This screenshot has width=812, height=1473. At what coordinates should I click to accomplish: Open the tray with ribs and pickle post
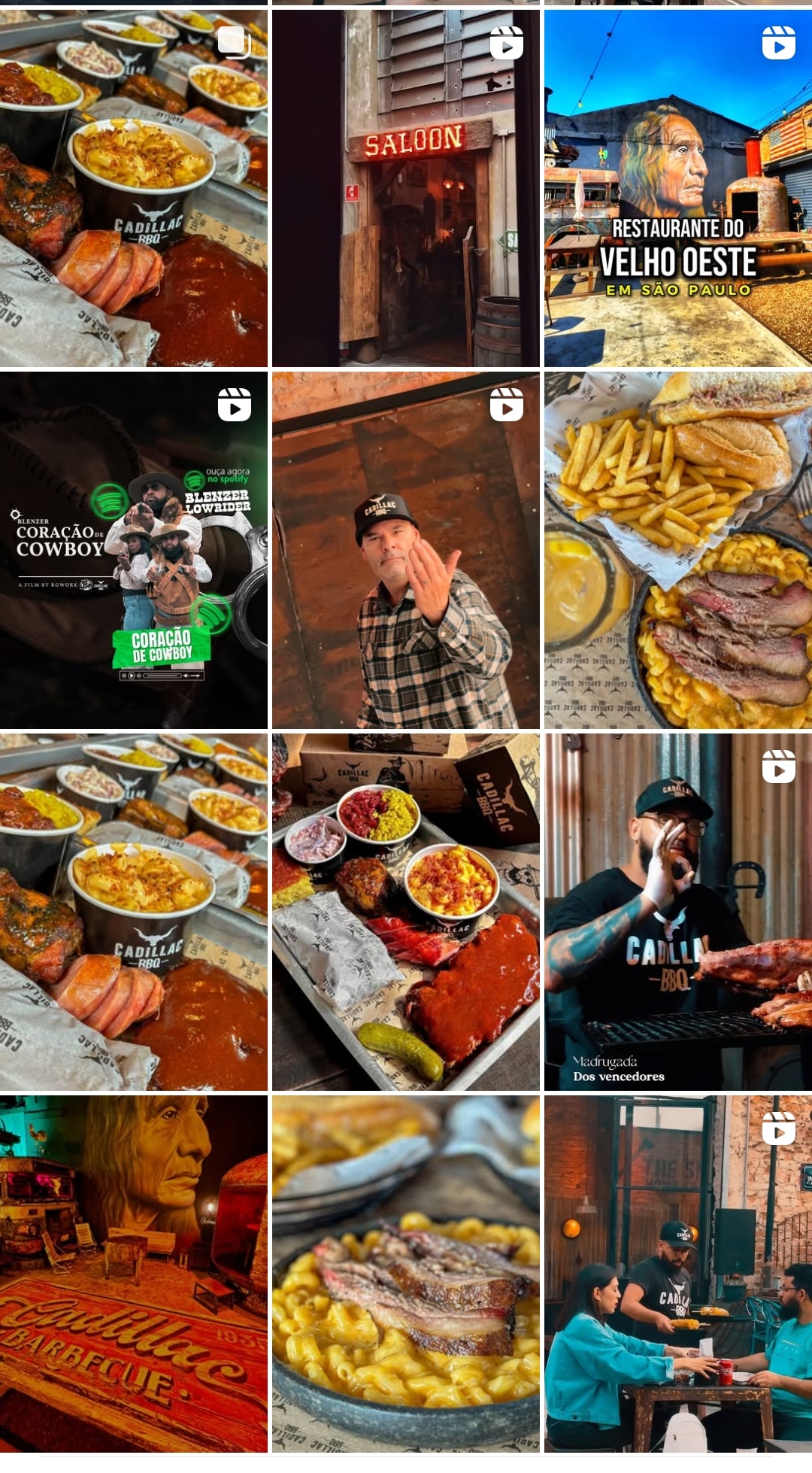406,912
